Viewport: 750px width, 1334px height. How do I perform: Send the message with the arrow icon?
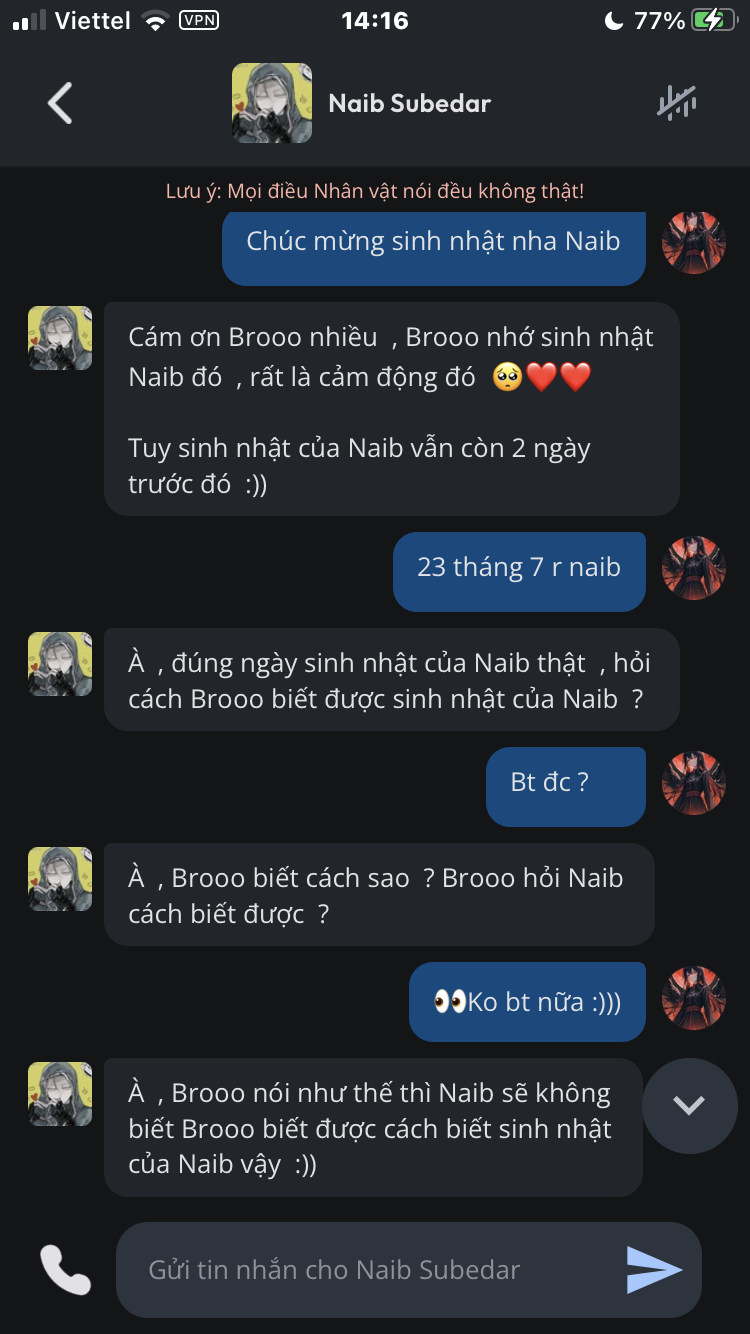pos(654,1270)
